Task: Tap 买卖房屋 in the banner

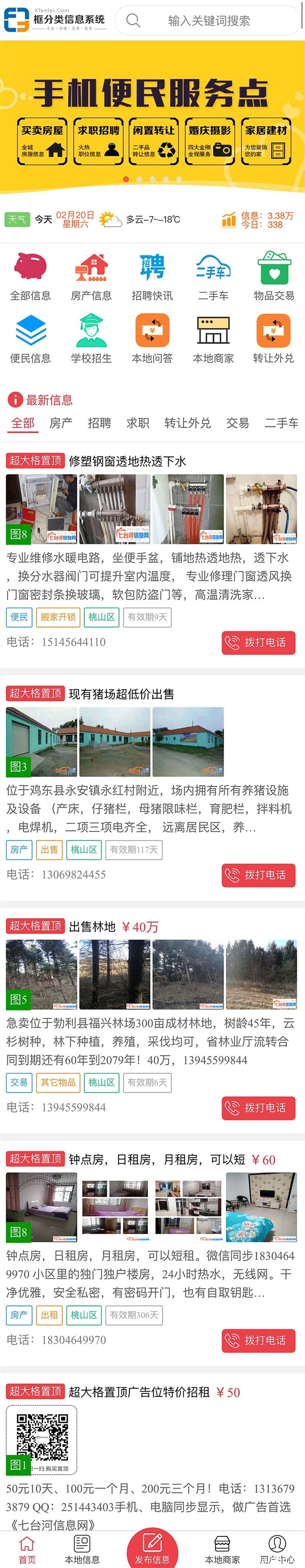Action: pos(42,140)
